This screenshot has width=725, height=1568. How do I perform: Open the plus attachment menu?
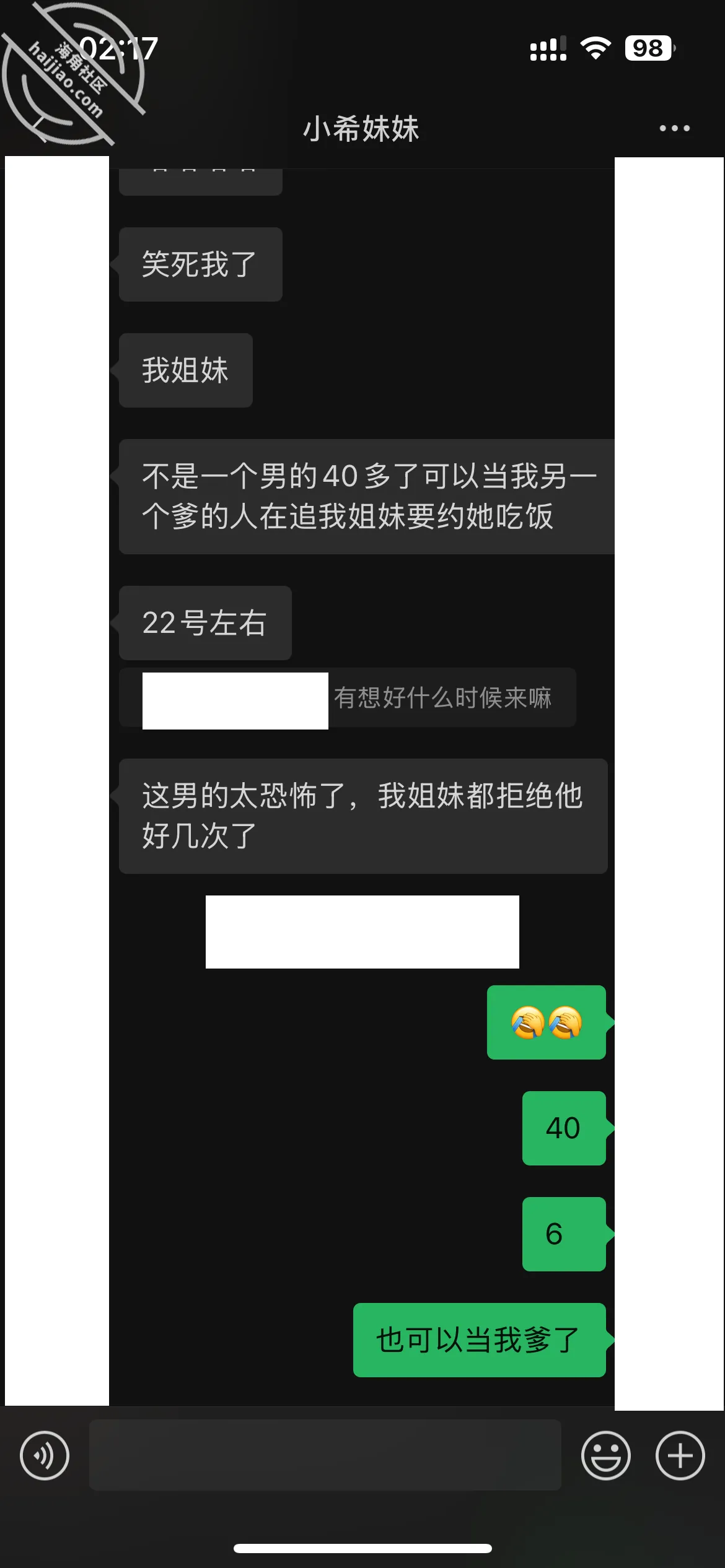[x=680, y=1455]
